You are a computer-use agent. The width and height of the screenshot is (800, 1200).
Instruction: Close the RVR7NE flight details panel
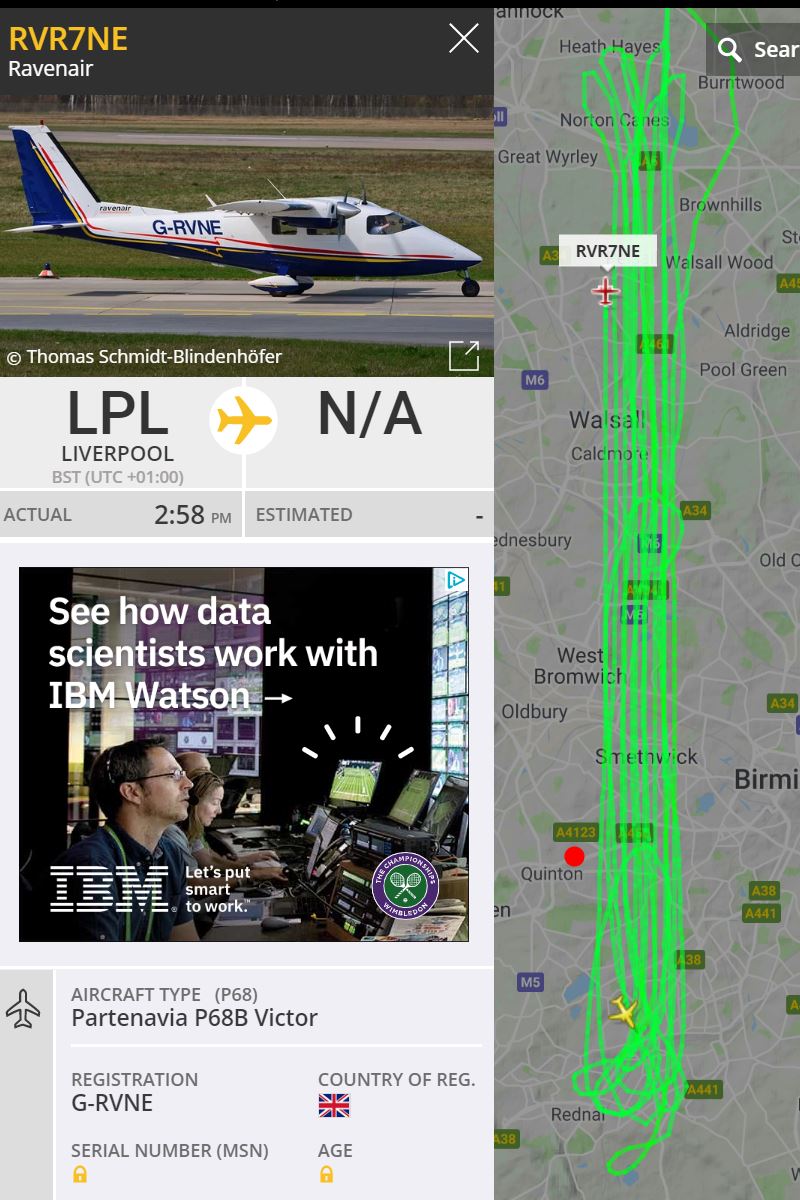point(464,39)
